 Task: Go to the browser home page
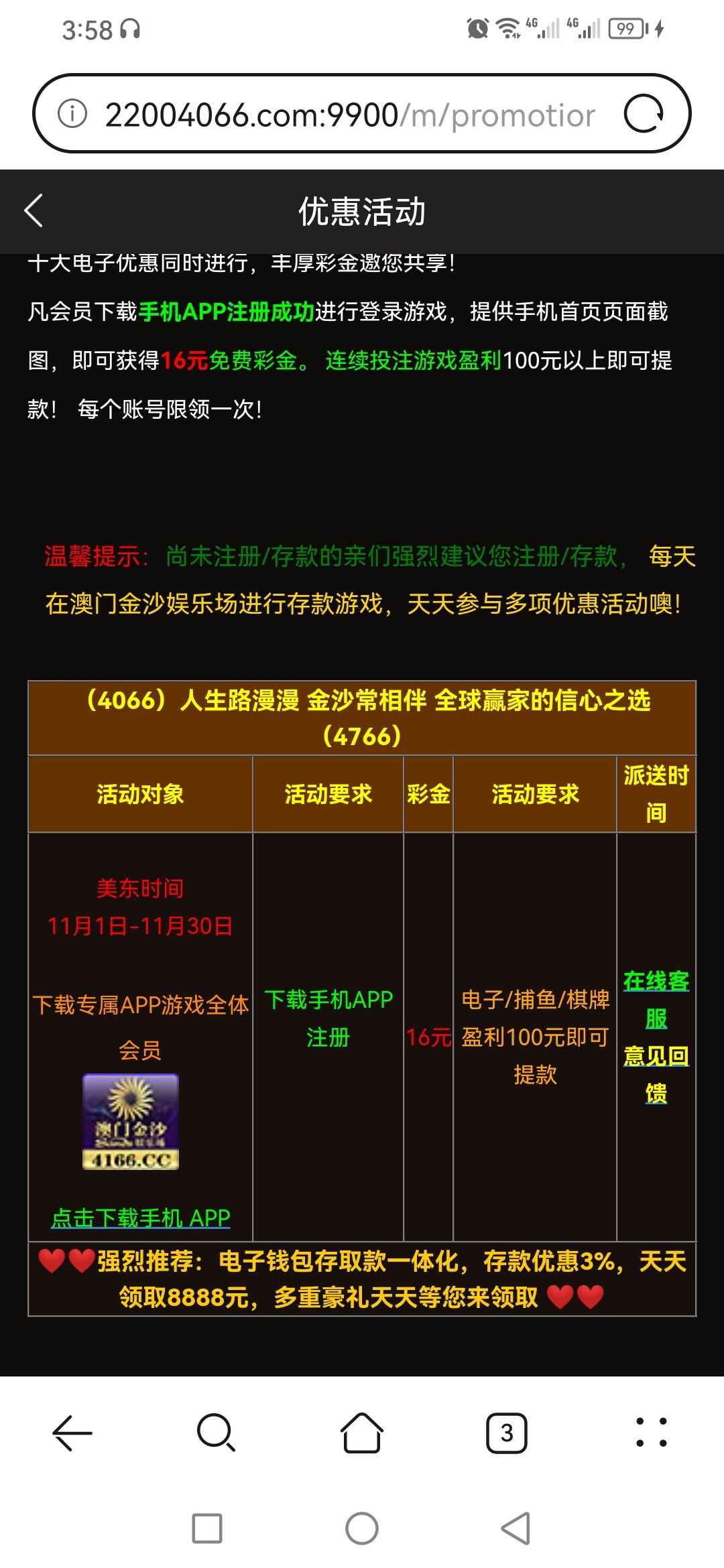(362, 1433)
